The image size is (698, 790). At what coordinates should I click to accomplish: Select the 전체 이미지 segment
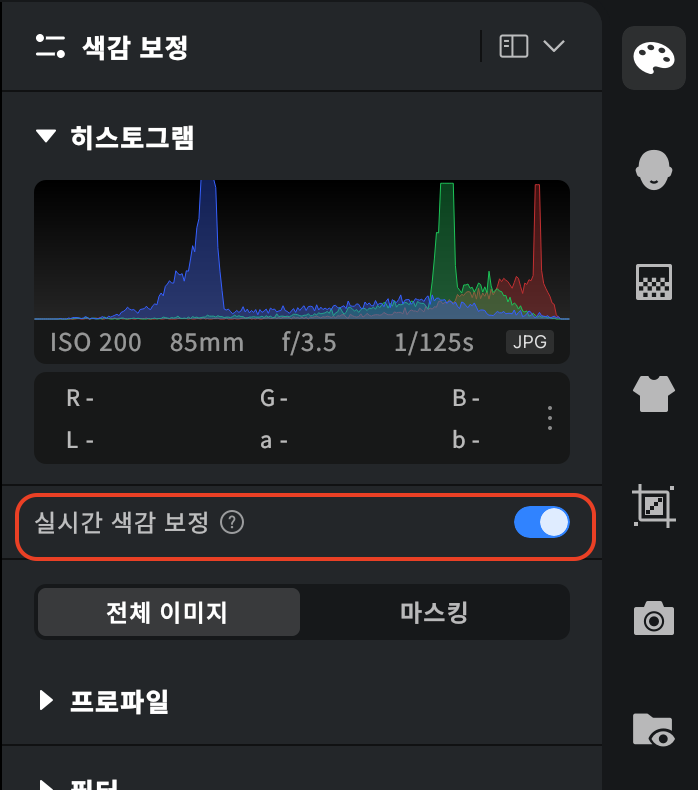(168, 612)
